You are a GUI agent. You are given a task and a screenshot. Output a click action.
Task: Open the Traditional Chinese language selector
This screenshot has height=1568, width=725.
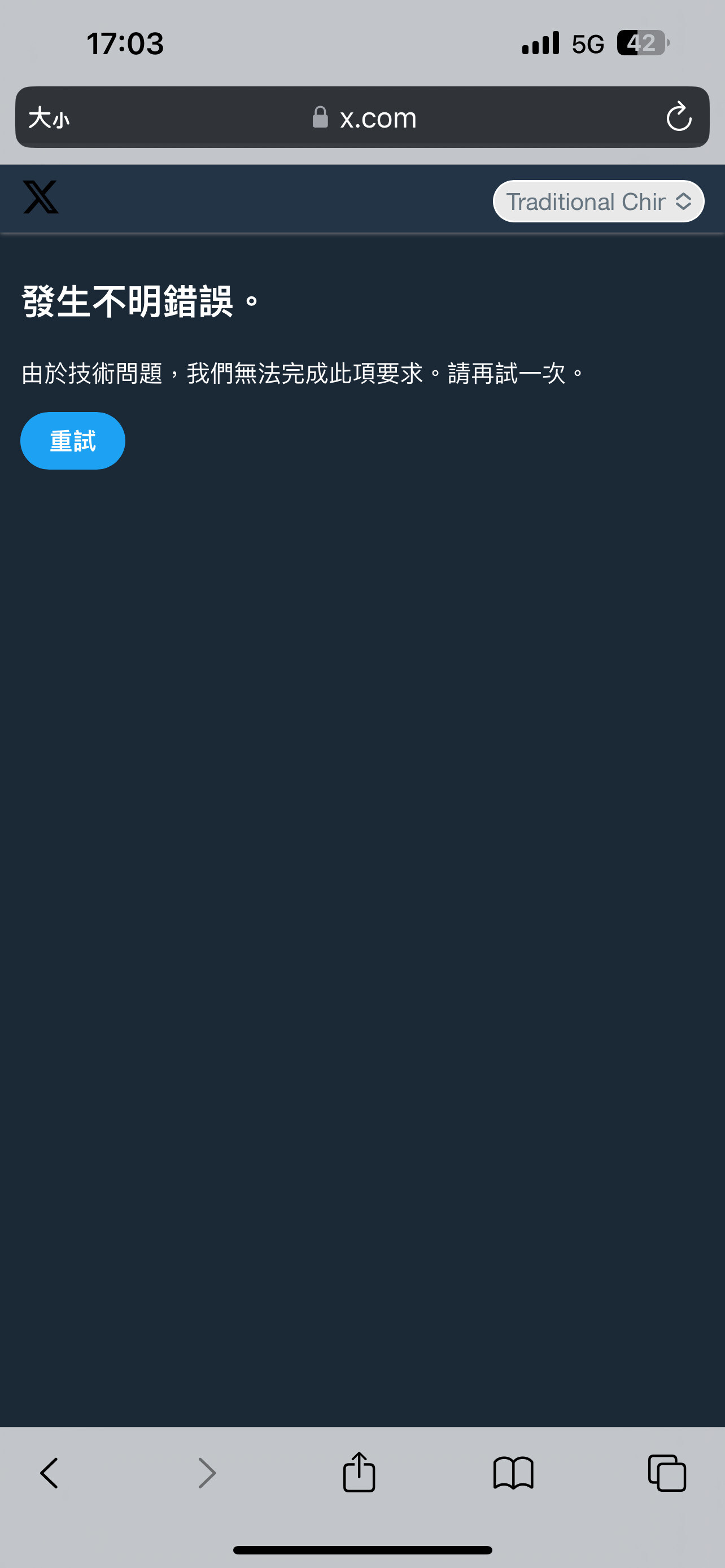tap(597, 201)
